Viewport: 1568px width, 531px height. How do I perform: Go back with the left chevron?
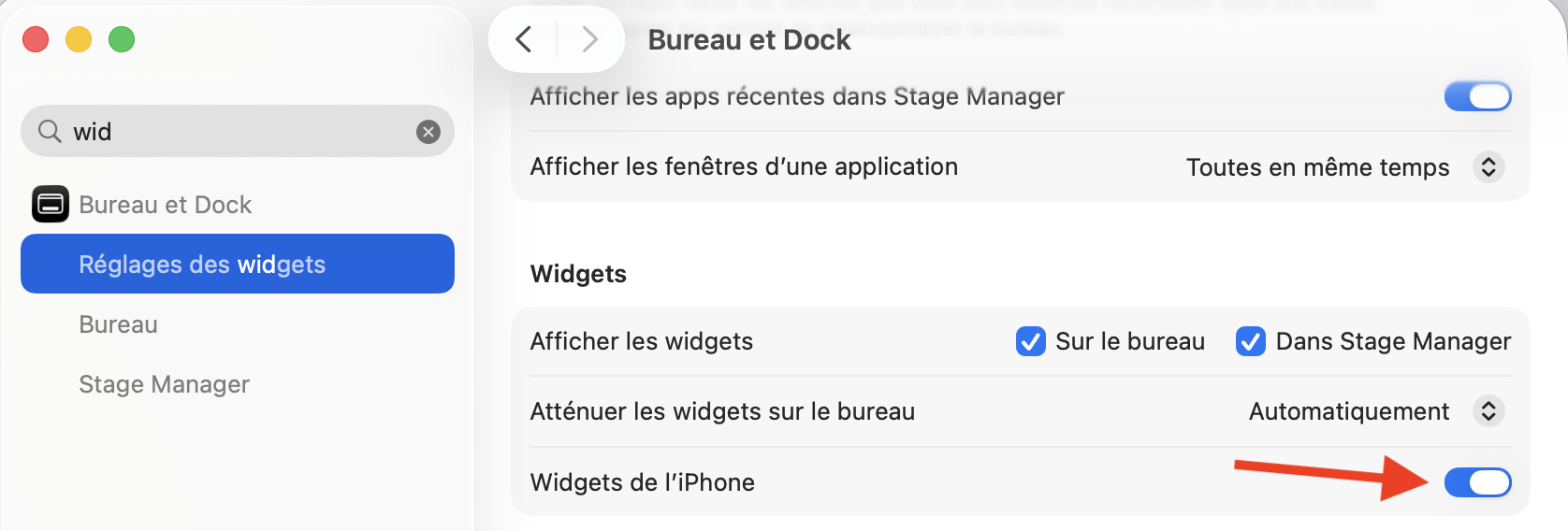(524, 39)
